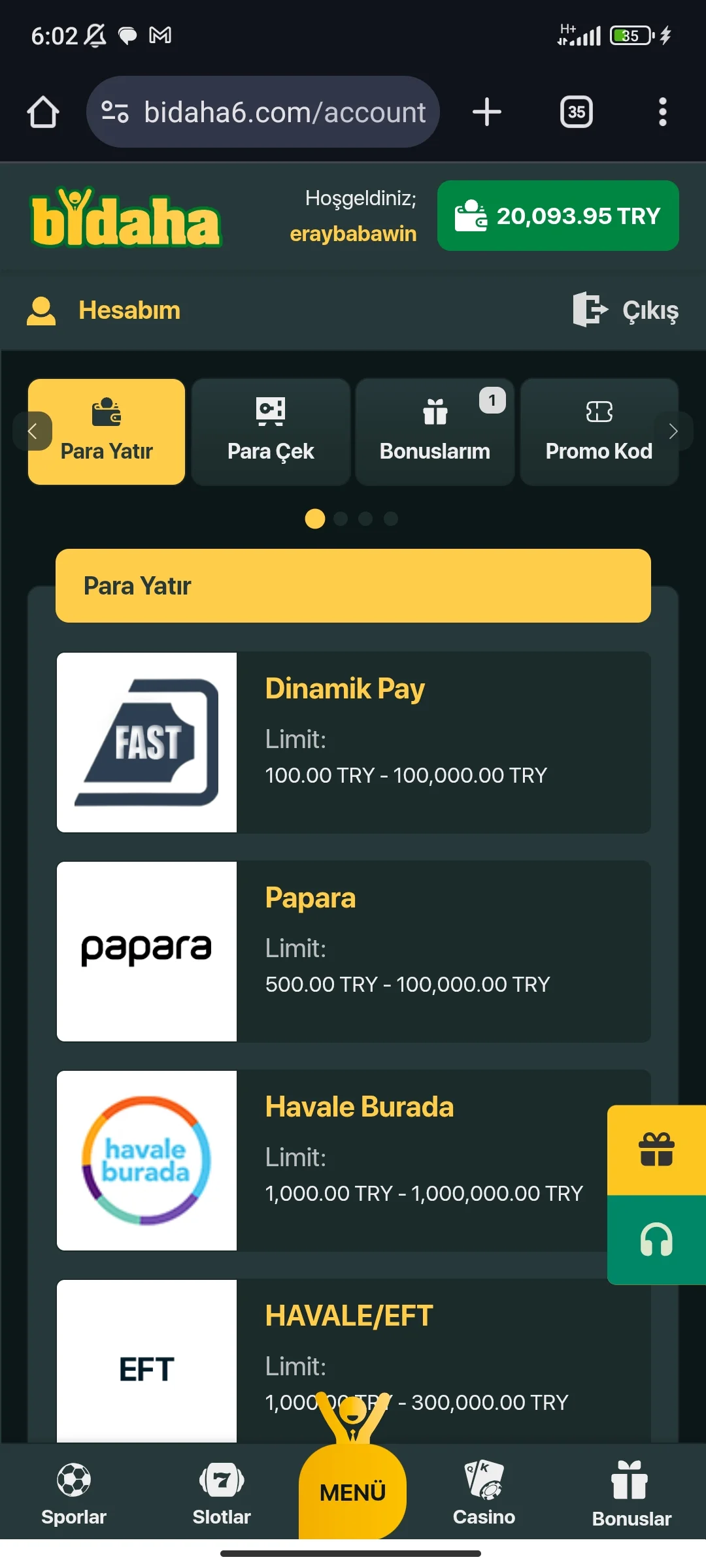
Task: Go to the browser home page
Action: [43, 112]
